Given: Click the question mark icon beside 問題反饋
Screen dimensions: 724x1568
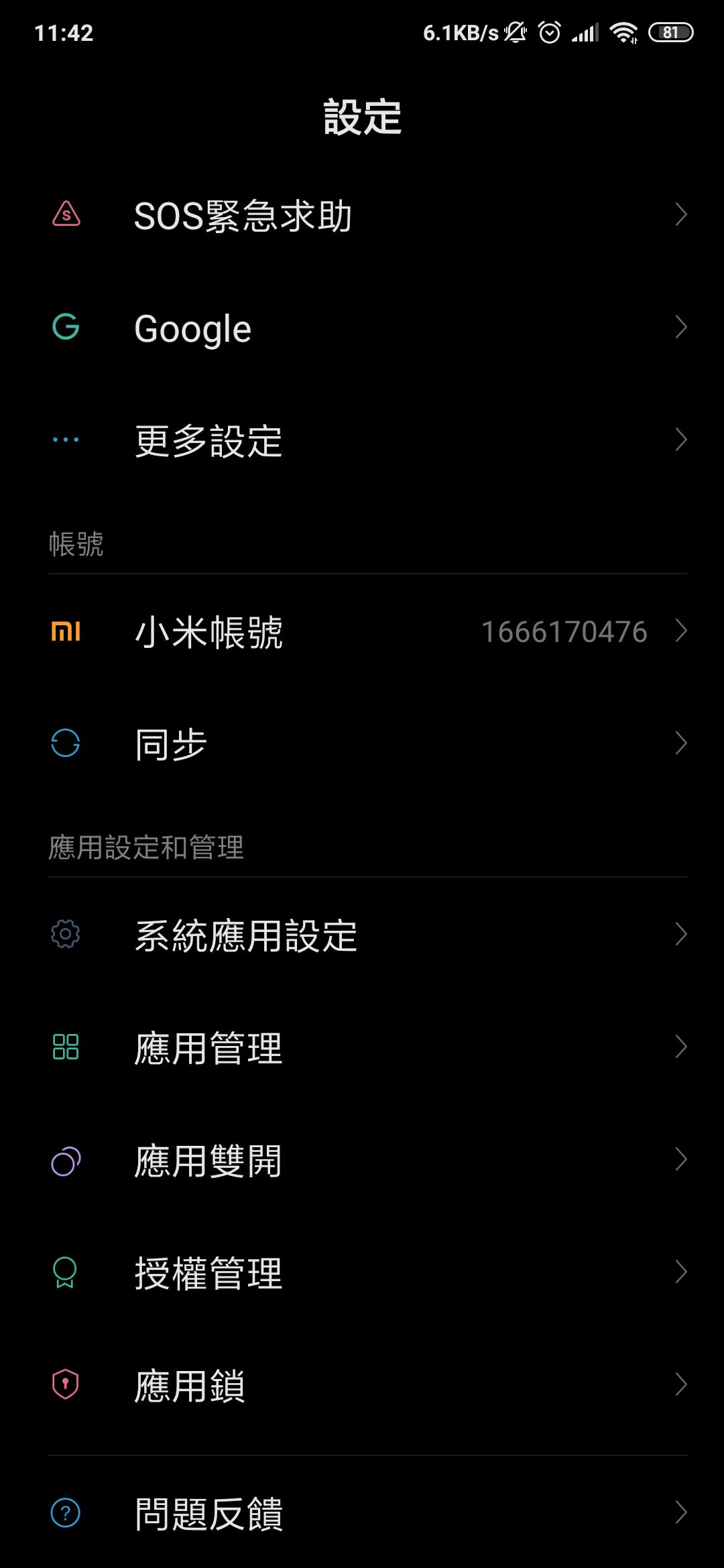Looking at the screenshot, I should (65, 1511).
